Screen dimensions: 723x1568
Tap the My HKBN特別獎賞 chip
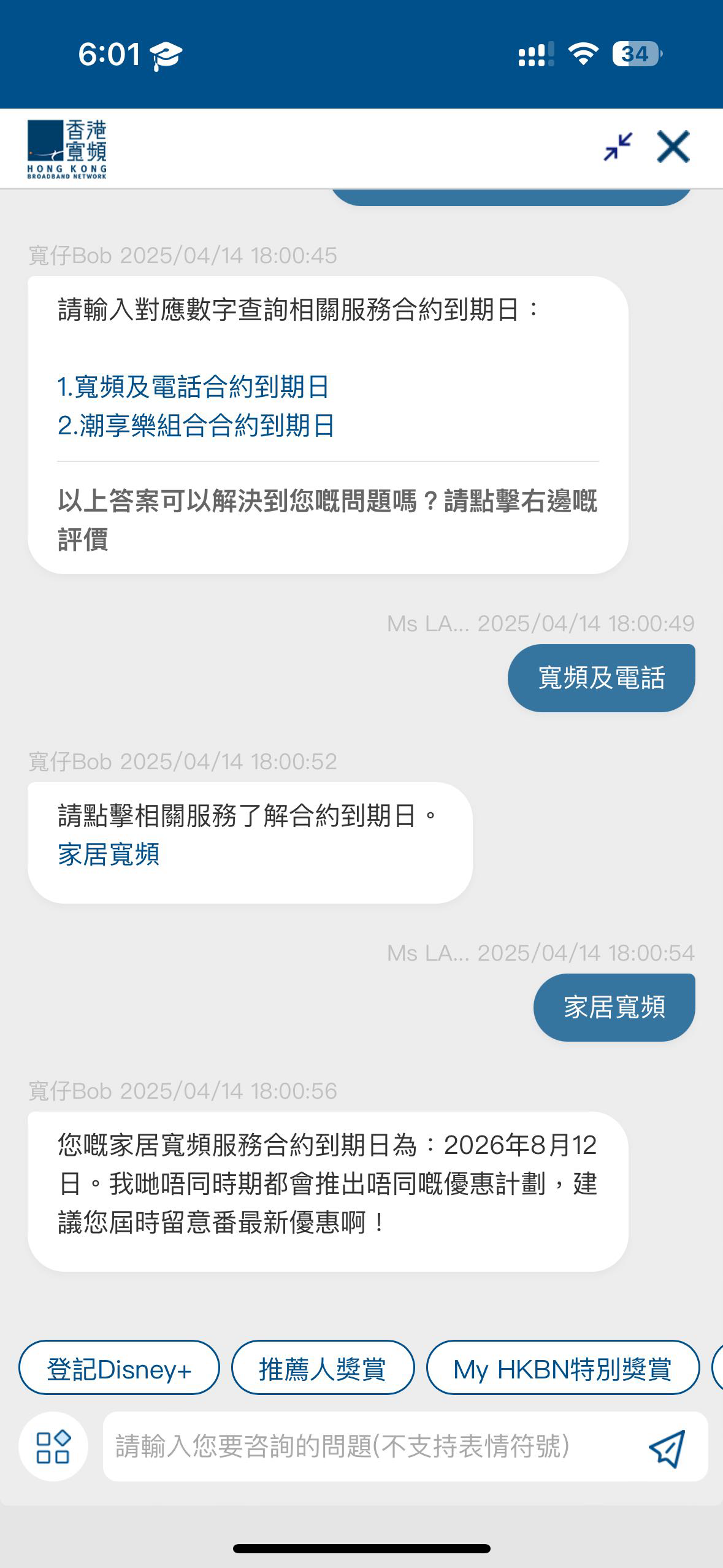point(563,1367)
